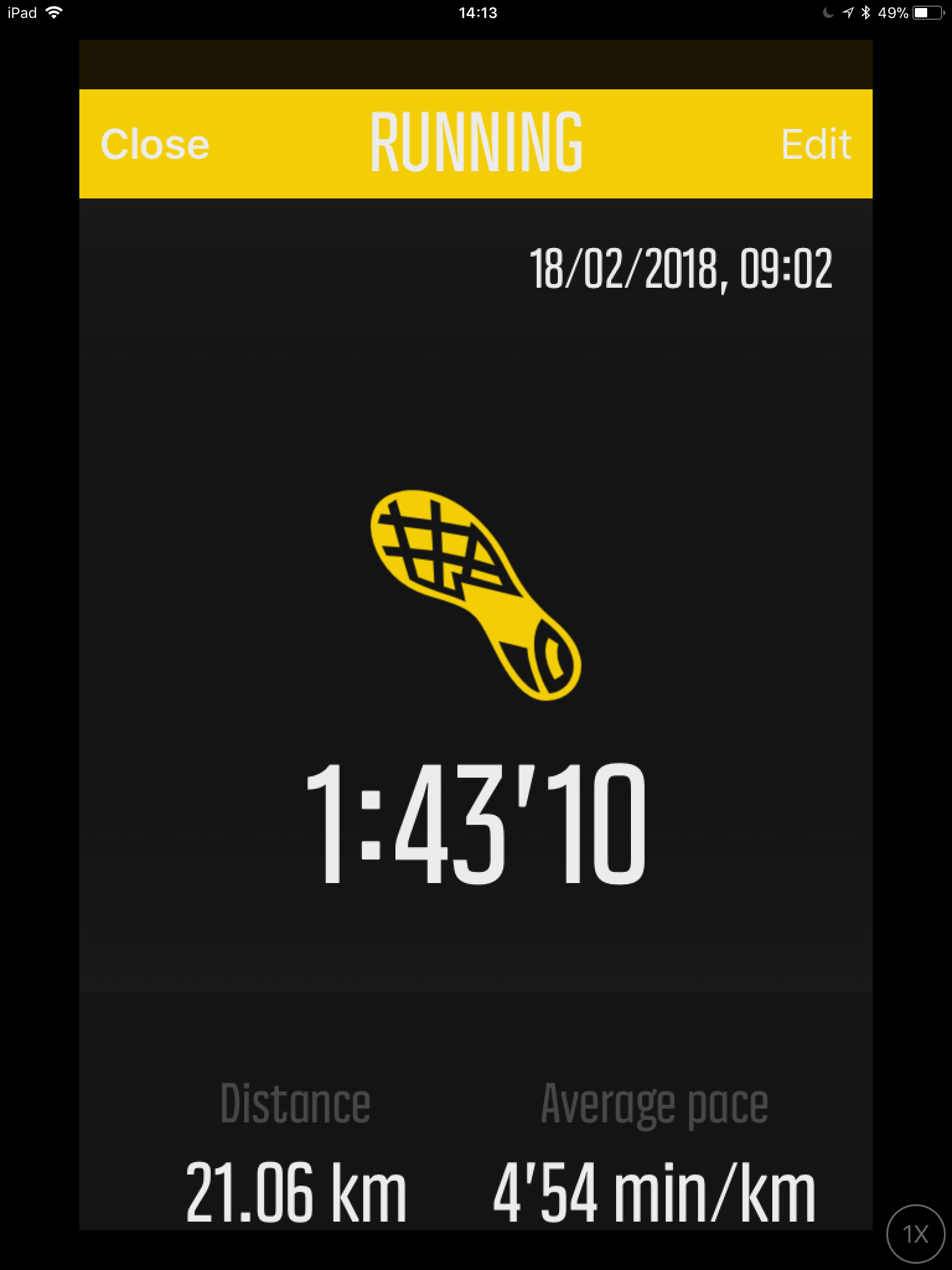
Task: Close the running activity summary
Action: pos(155,144)
